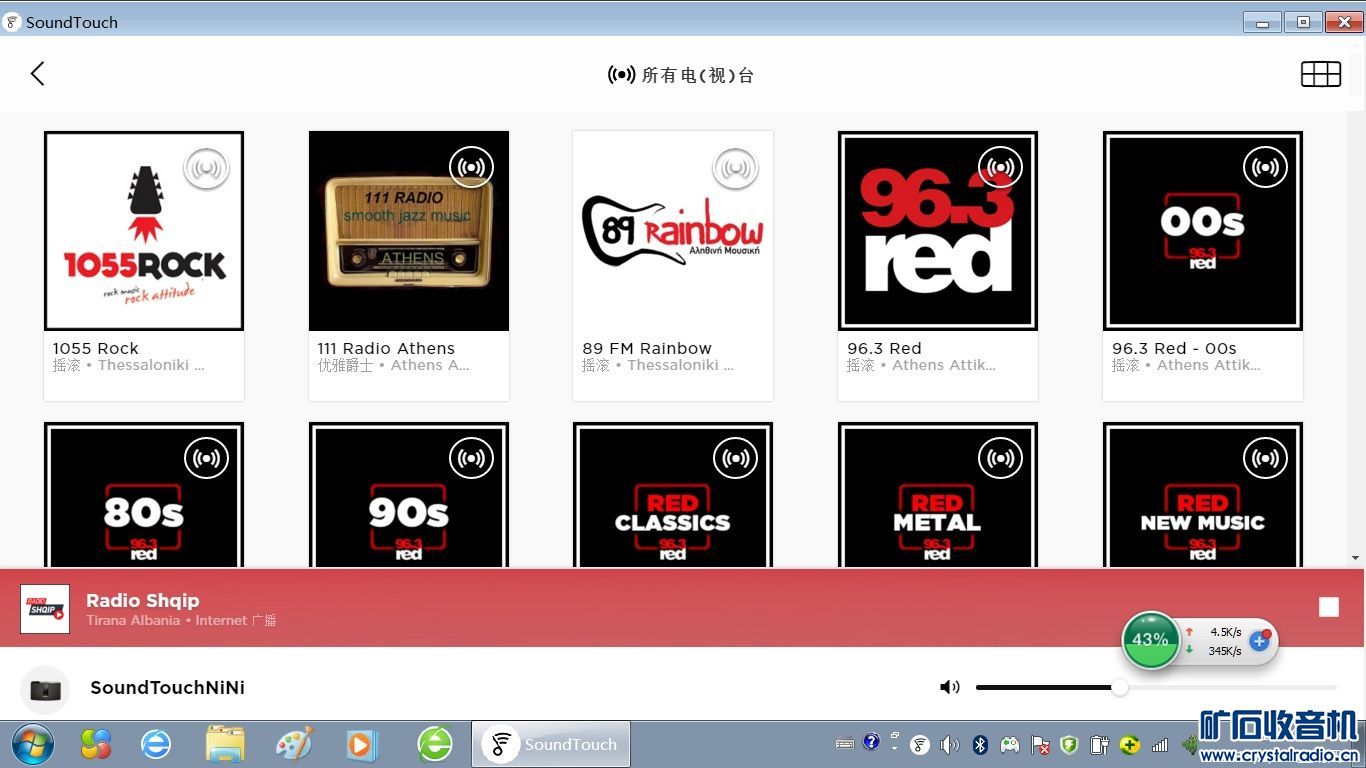Image resolution: width=1366 pixels, height=768 pixels.
Task: Open the Red Classics station tile
Action: pos(672,497)
